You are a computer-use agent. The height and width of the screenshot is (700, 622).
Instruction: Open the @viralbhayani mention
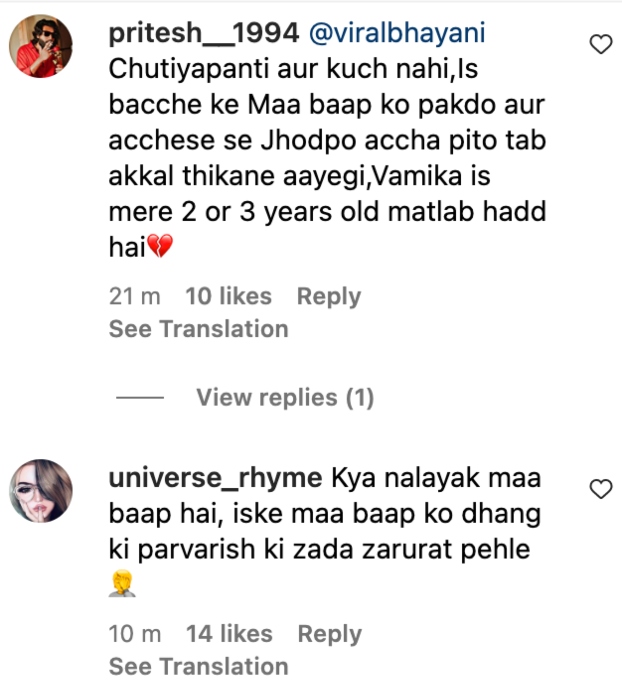pyautogui.click(x=396, y=33)
